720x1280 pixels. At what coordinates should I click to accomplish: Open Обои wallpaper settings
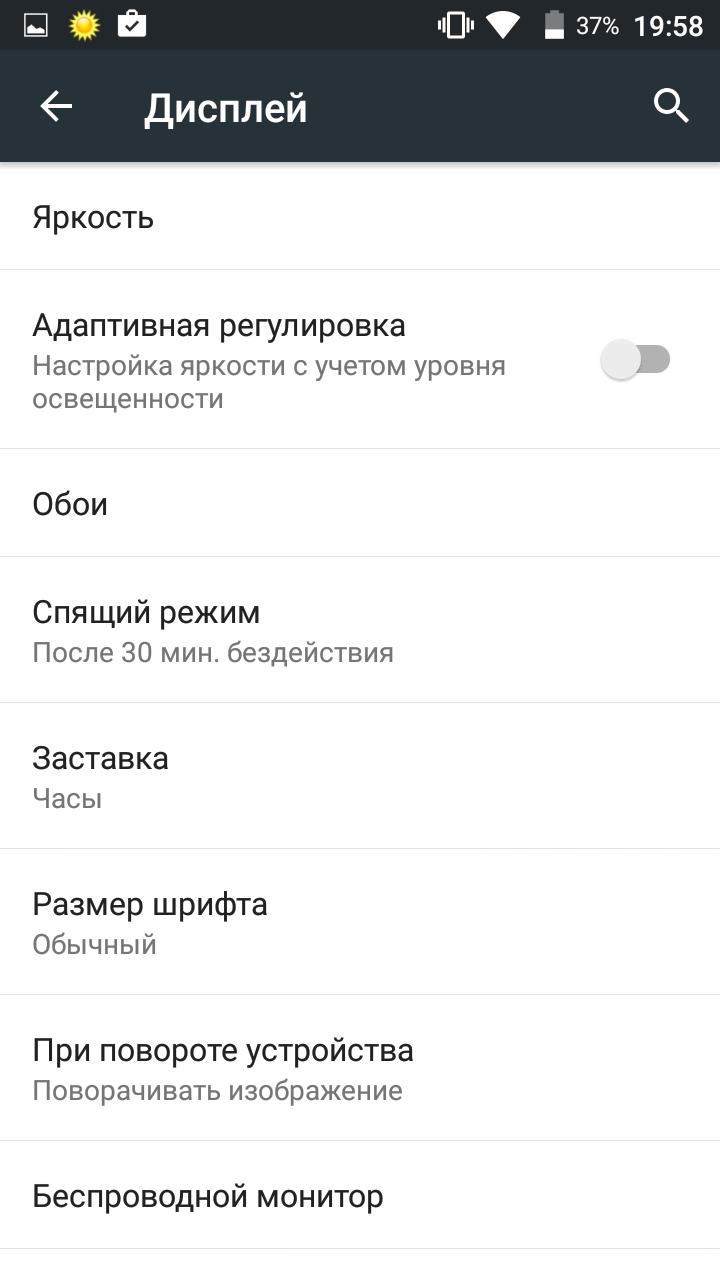pos(360,504)
